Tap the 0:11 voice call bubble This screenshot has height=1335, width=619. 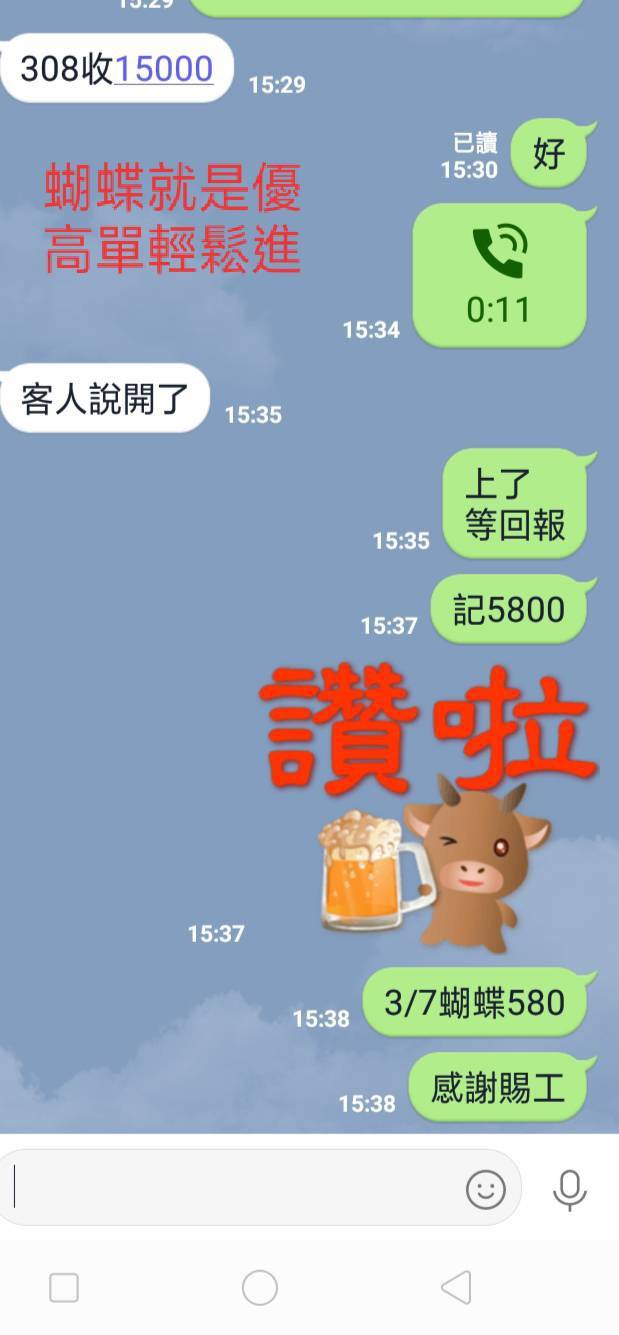tap(499, 275)
